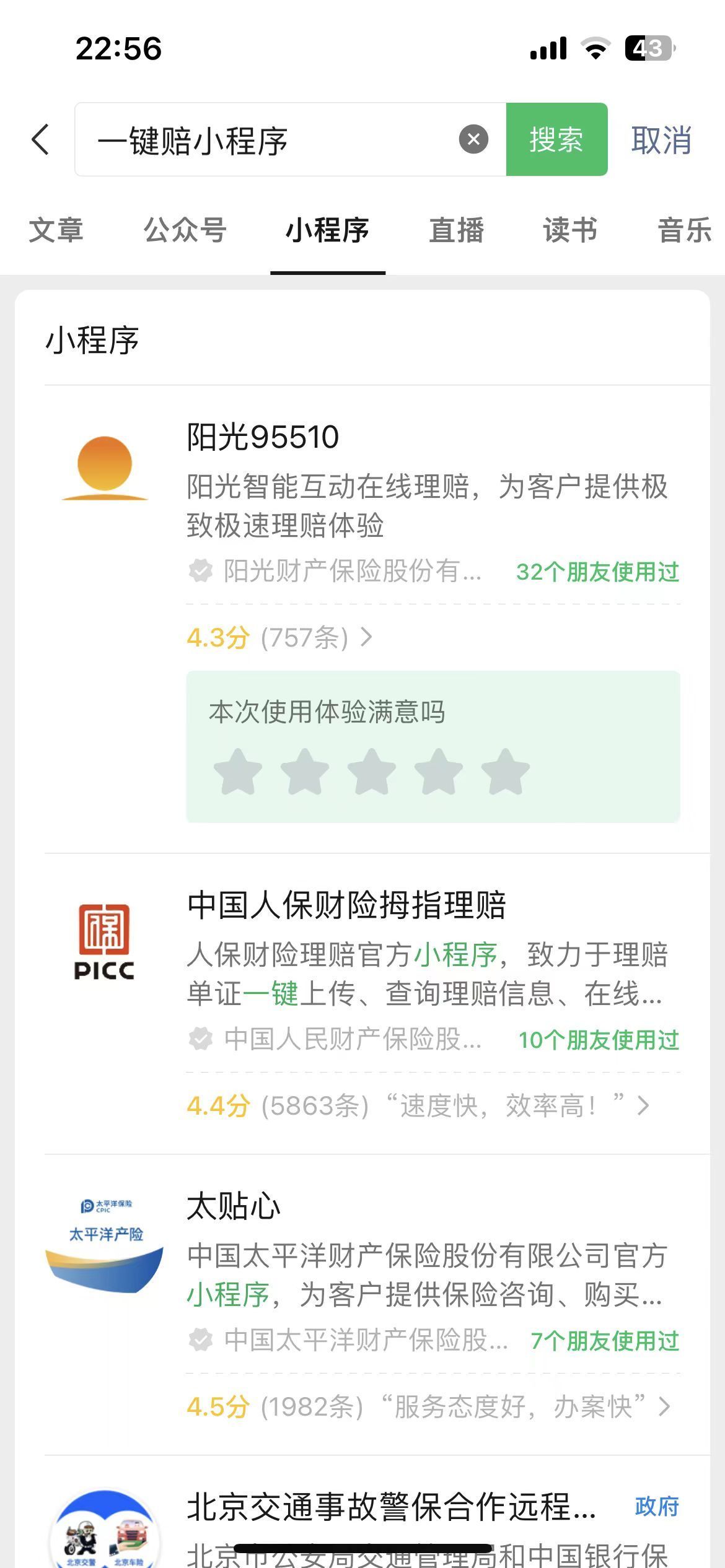725x1568 pixels.
Task: View 4.3分 reviews for 阳光95510
Action: coord(279,637)
